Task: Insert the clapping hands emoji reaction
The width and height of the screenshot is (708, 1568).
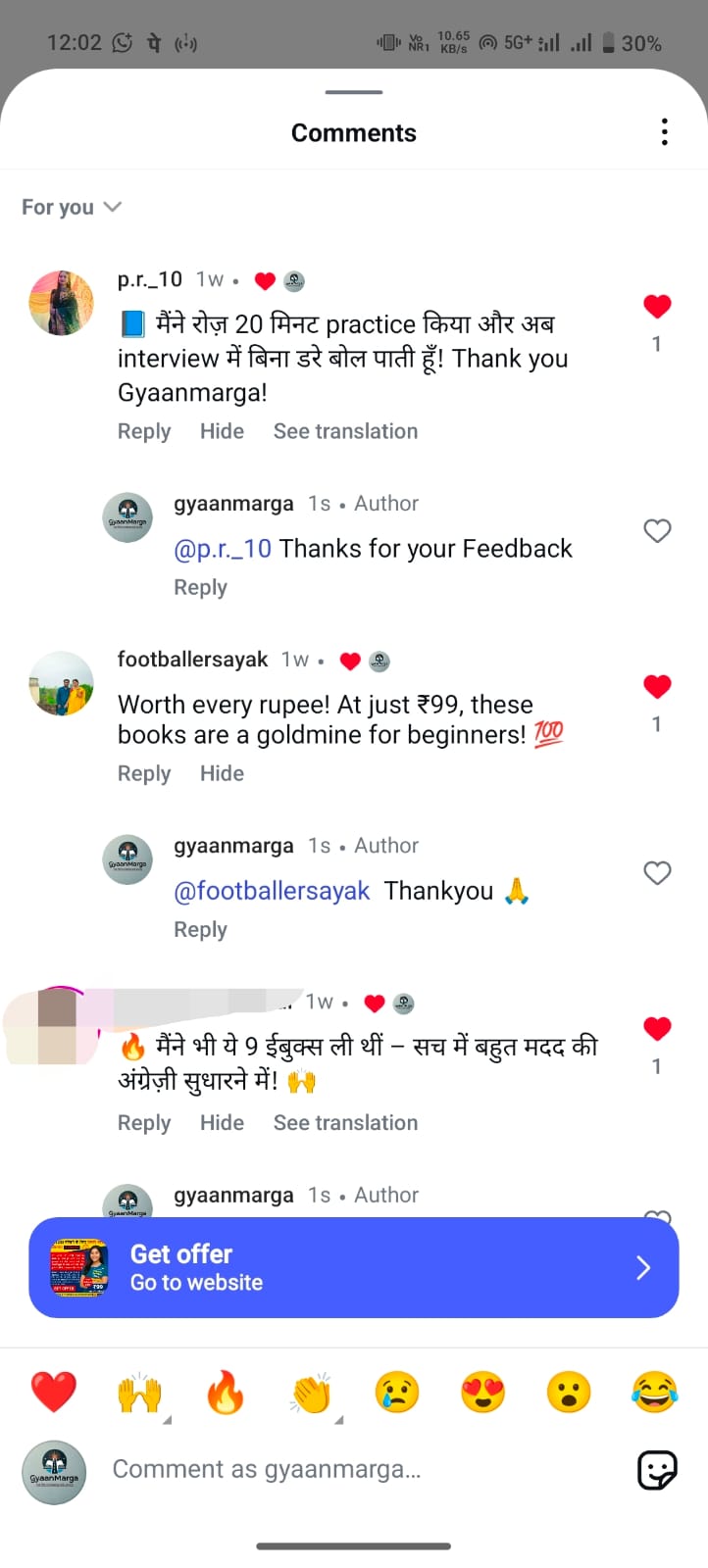Action: click(312, 1393)
